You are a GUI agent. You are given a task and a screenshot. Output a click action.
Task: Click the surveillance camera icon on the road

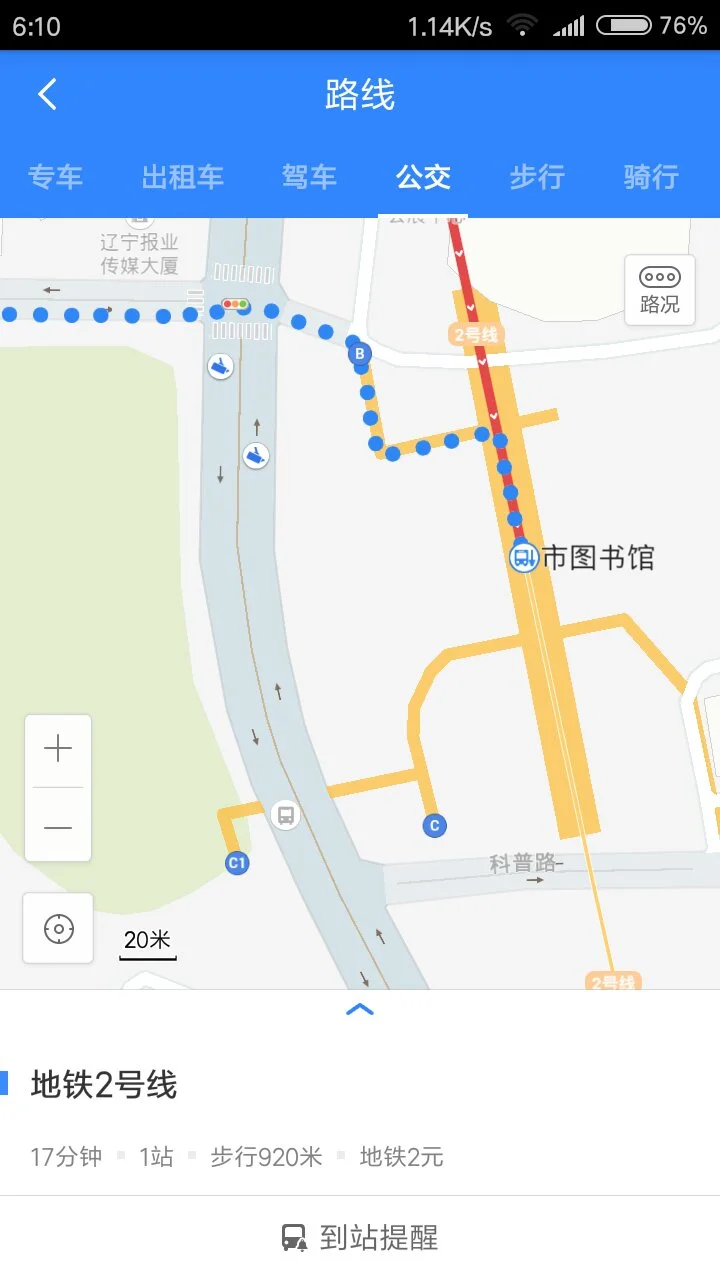coord(256,455)
